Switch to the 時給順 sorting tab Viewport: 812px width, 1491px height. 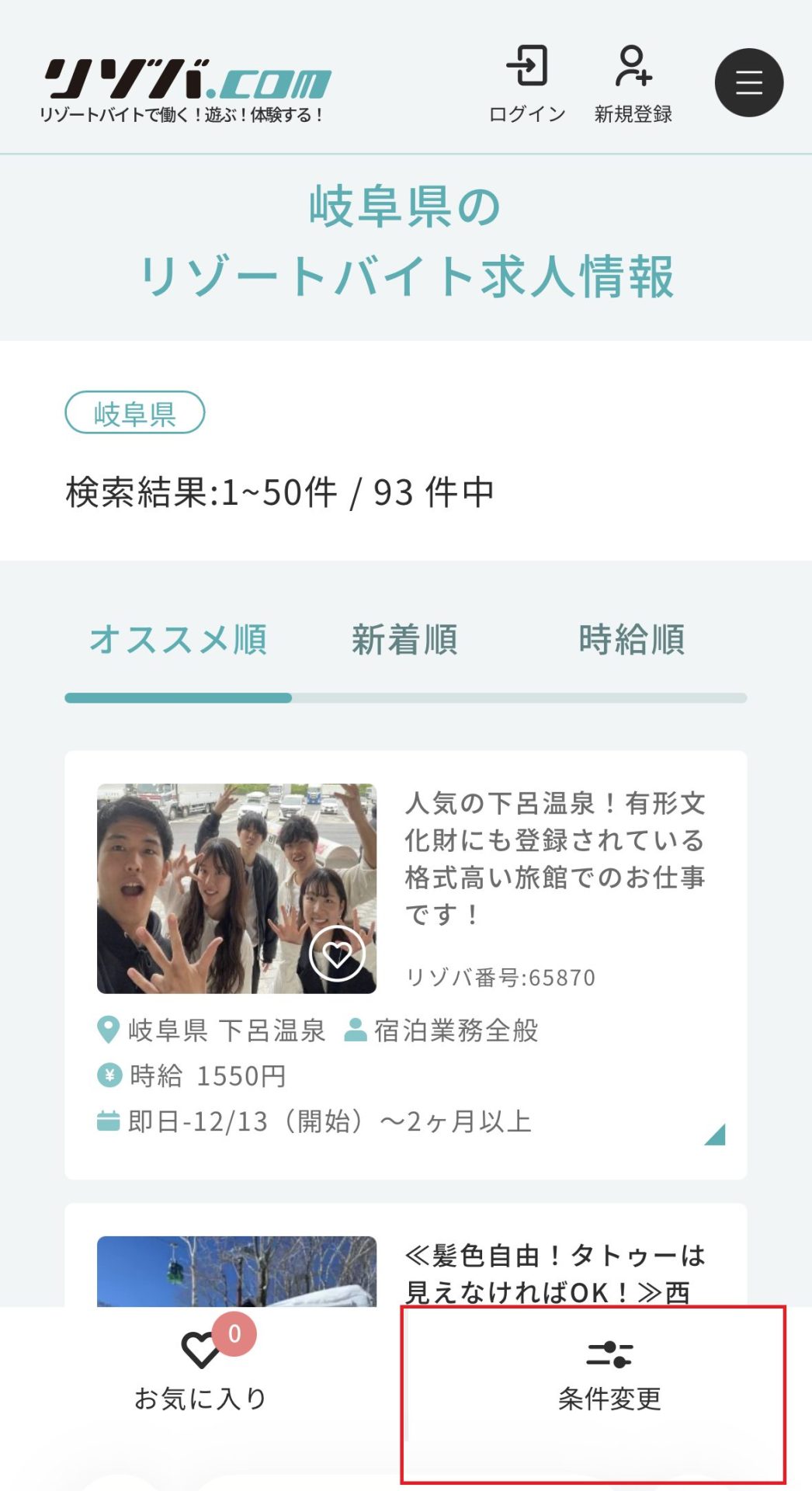[633, 638]
